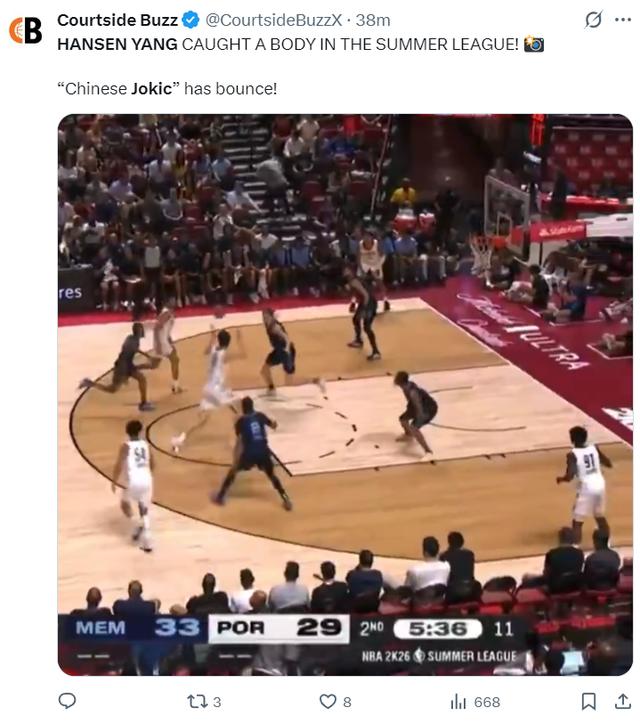Play the Hansen Yang summer league video
Screen dimensions: 640x724
pos(345,394)
